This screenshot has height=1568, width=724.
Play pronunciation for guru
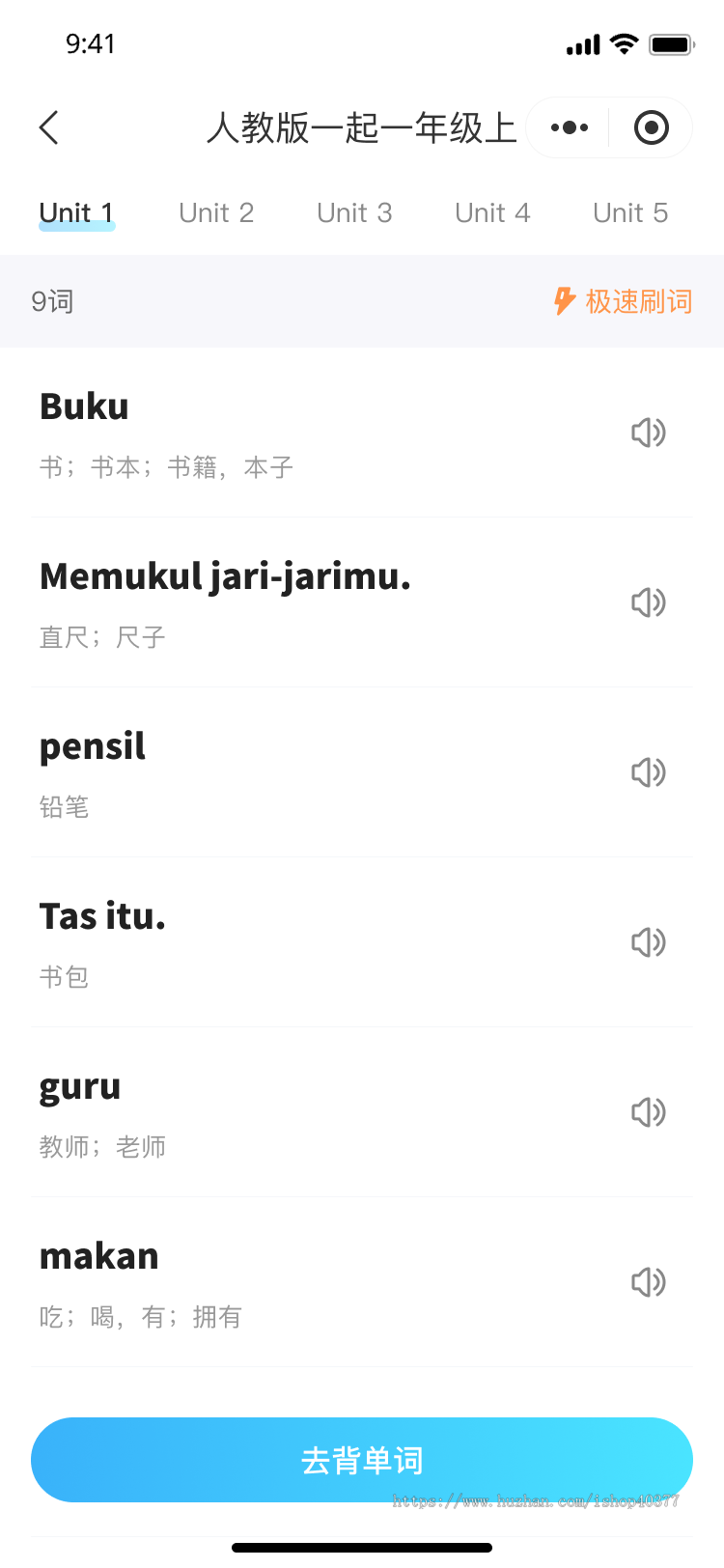648,1111
